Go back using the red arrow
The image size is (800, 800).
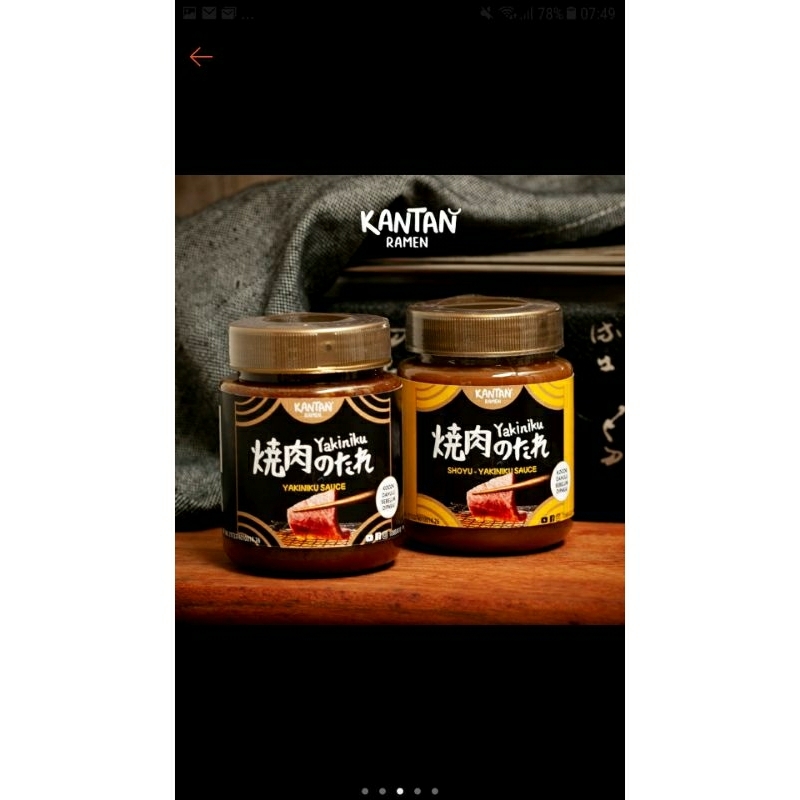pos(201,57)
